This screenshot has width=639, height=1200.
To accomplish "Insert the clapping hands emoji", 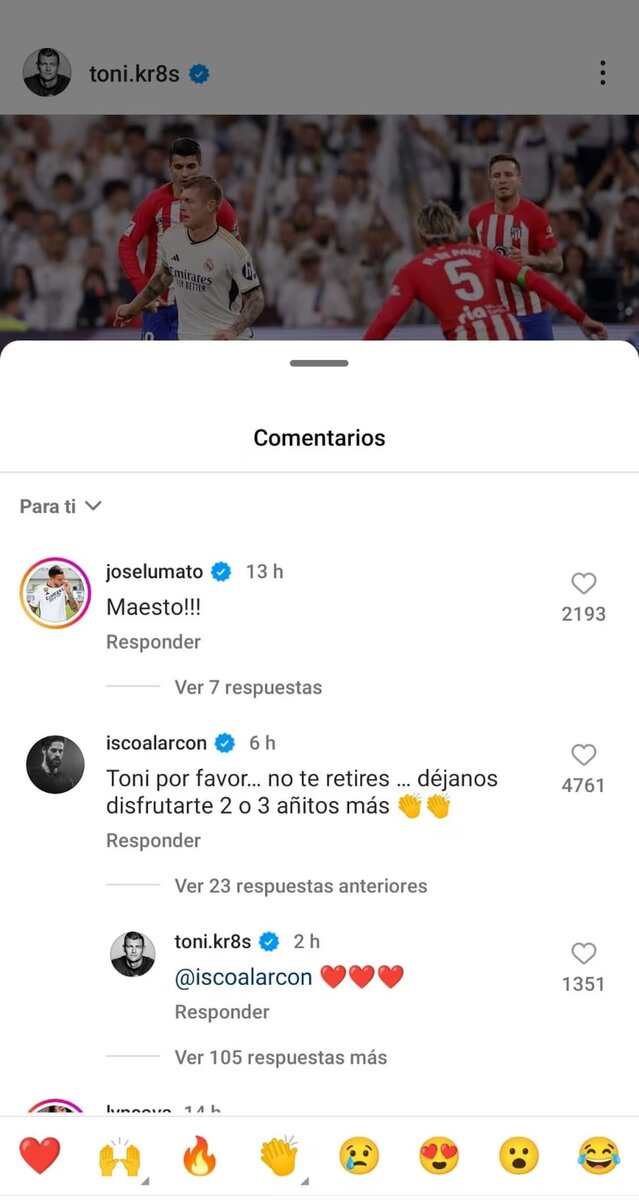I will (x=279, y=1156).
